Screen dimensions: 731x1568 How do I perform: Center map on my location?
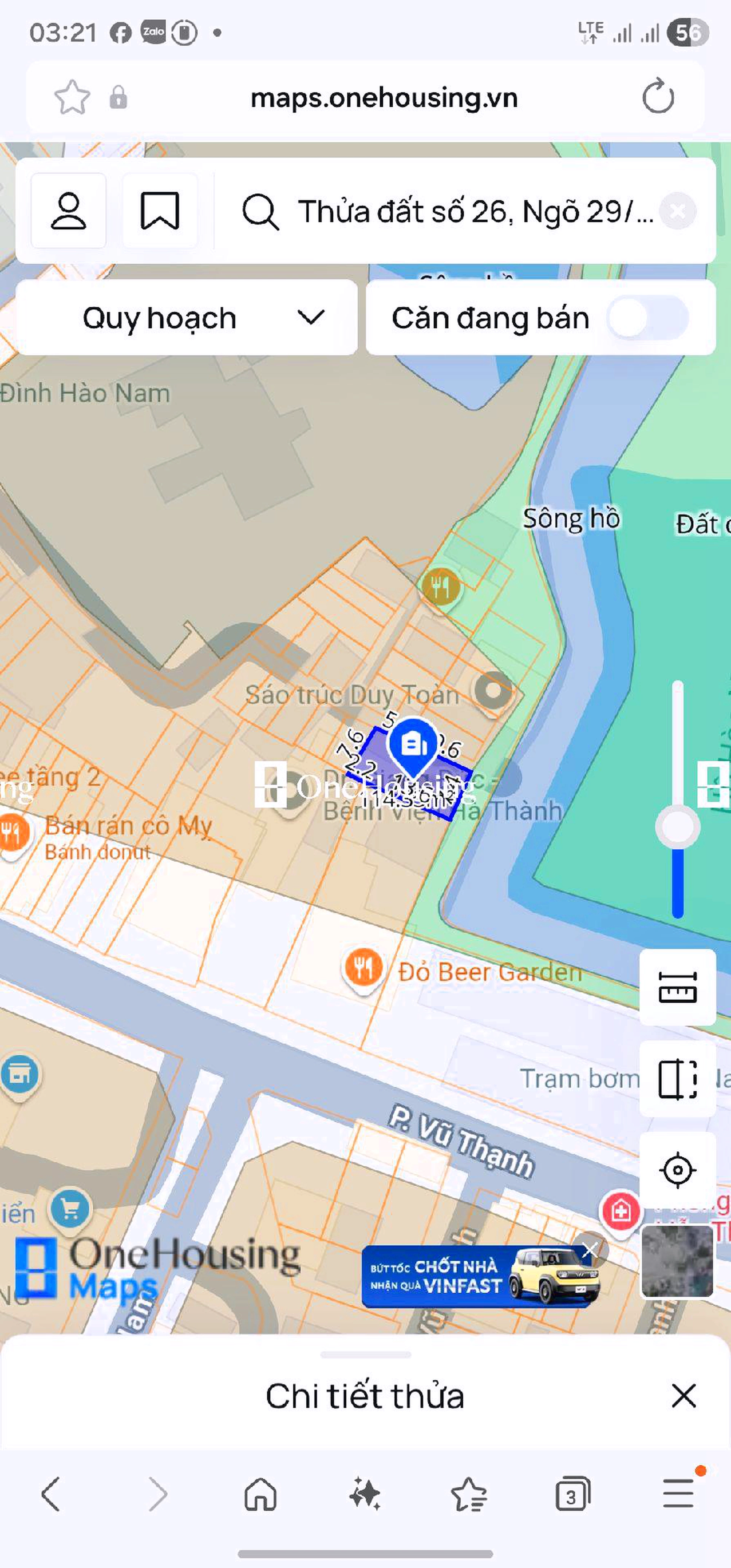click(677, 1170)
